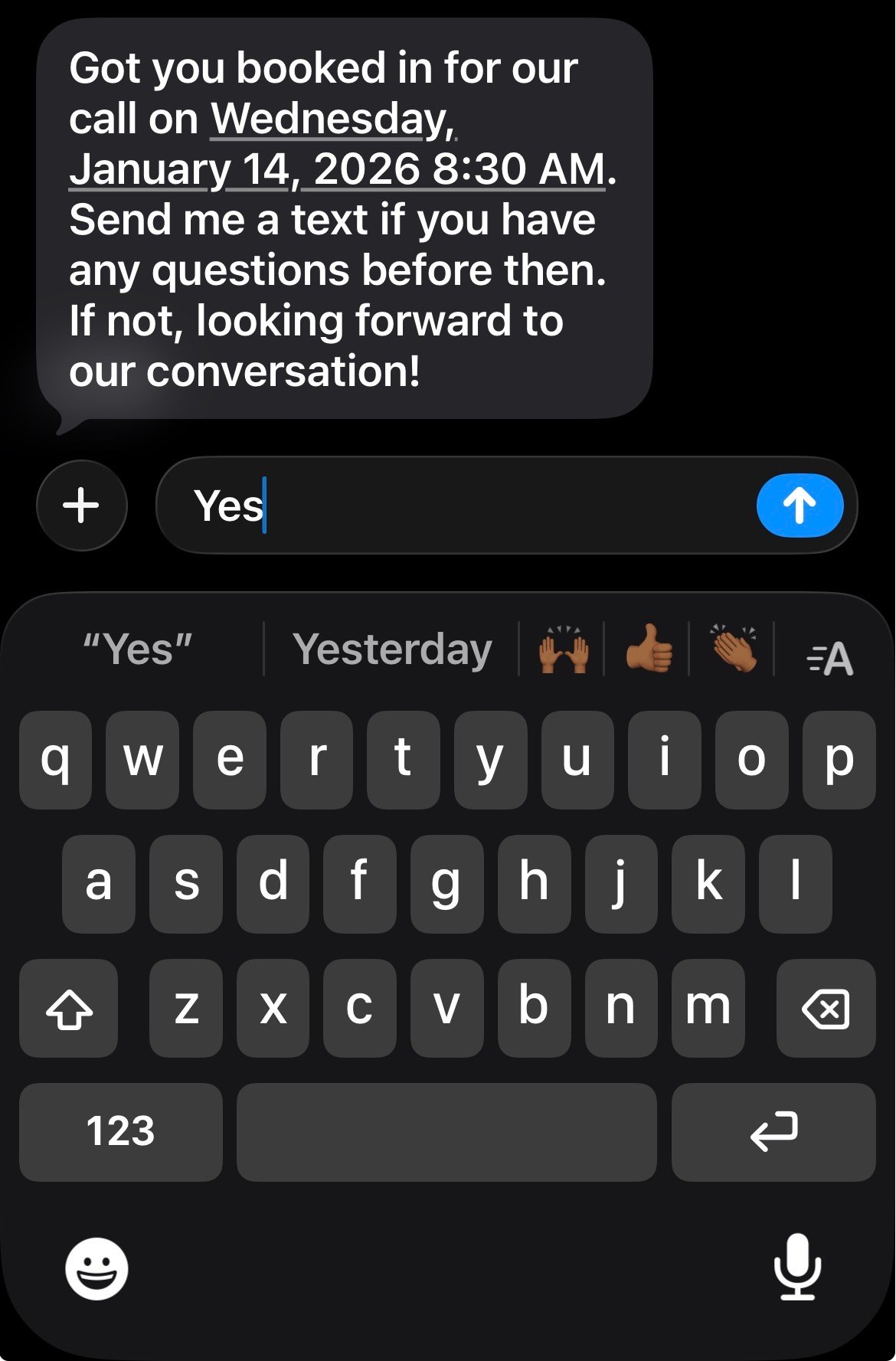Start dictation with the microphone

coord(797,1267)
